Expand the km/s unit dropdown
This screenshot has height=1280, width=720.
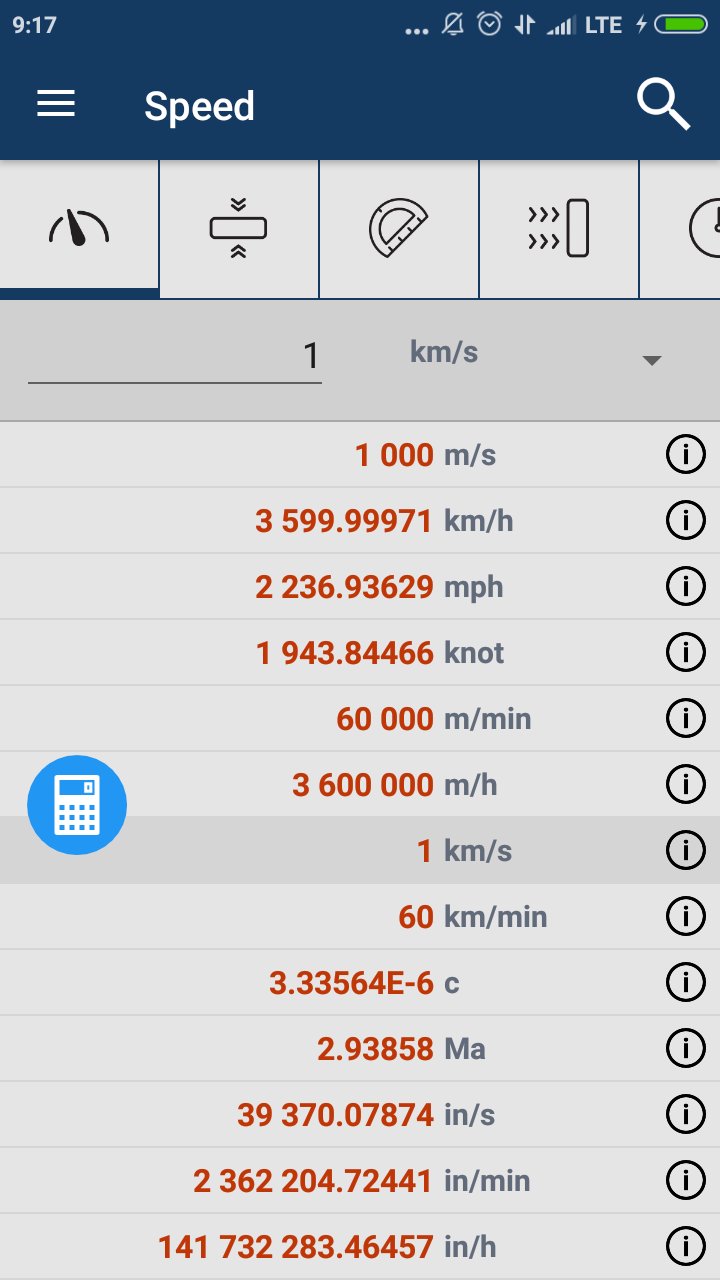click(652, 359)
